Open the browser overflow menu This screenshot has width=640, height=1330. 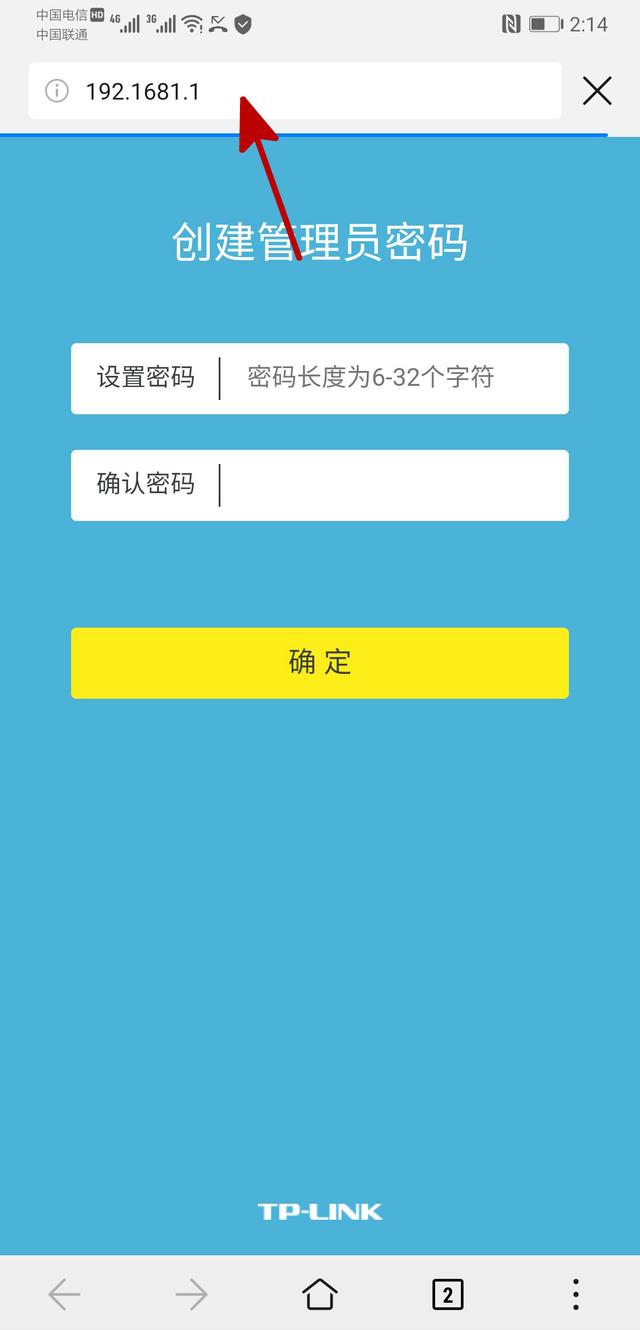(x=575, y=1295)
